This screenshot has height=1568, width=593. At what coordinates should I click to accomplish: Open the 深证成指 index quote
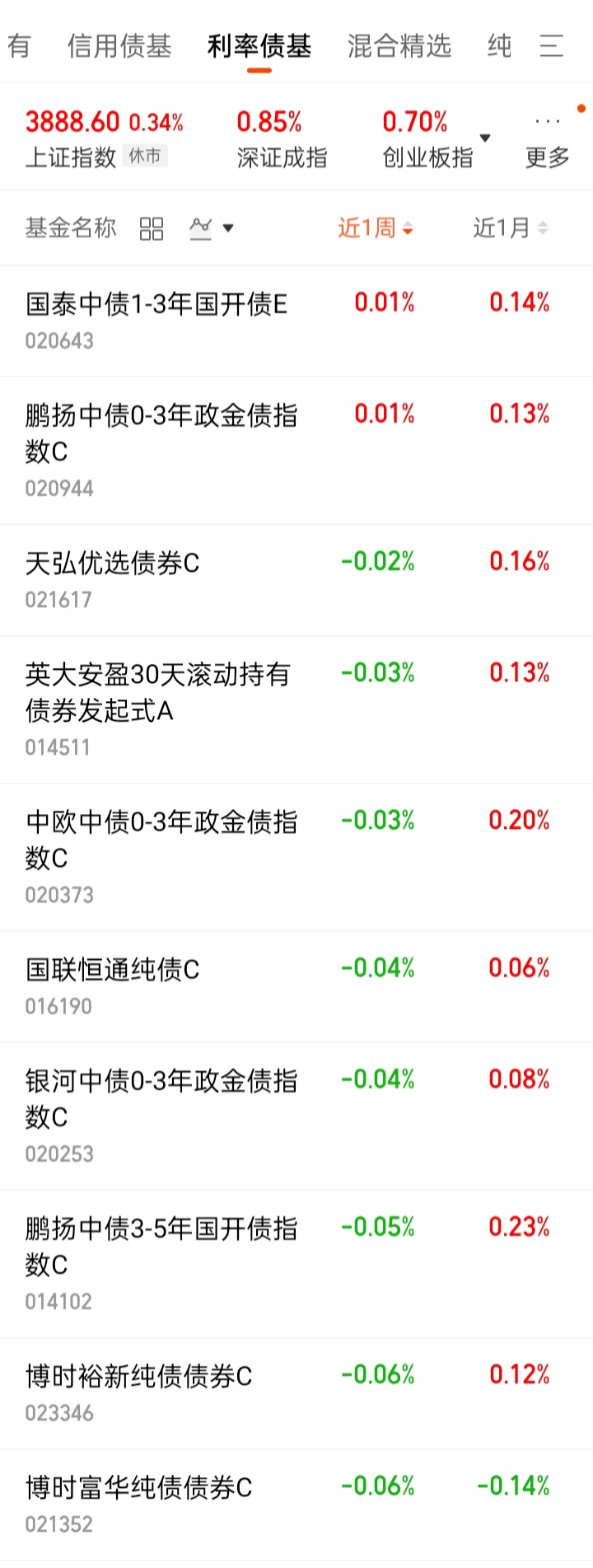point(282,138)
